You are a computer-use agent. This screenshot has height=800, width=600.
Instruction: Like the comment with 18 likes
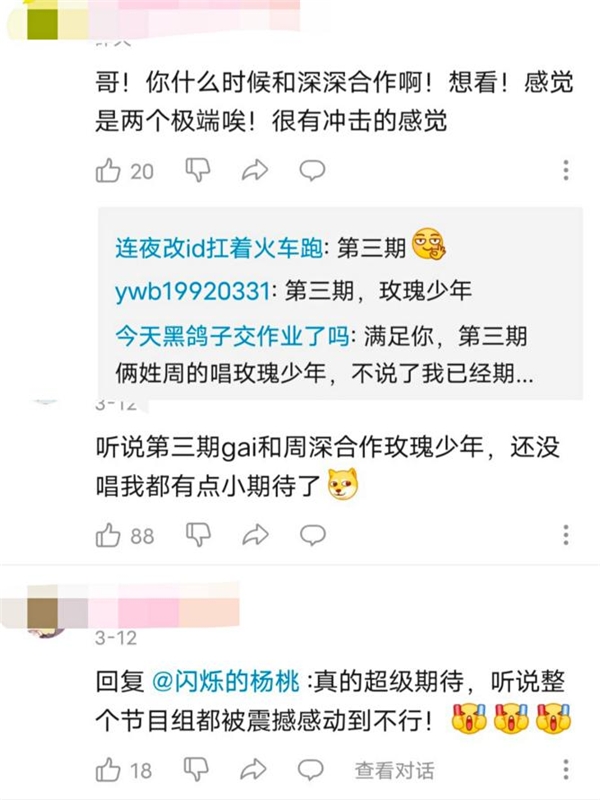pyautogui.click(x=108, y=770)
